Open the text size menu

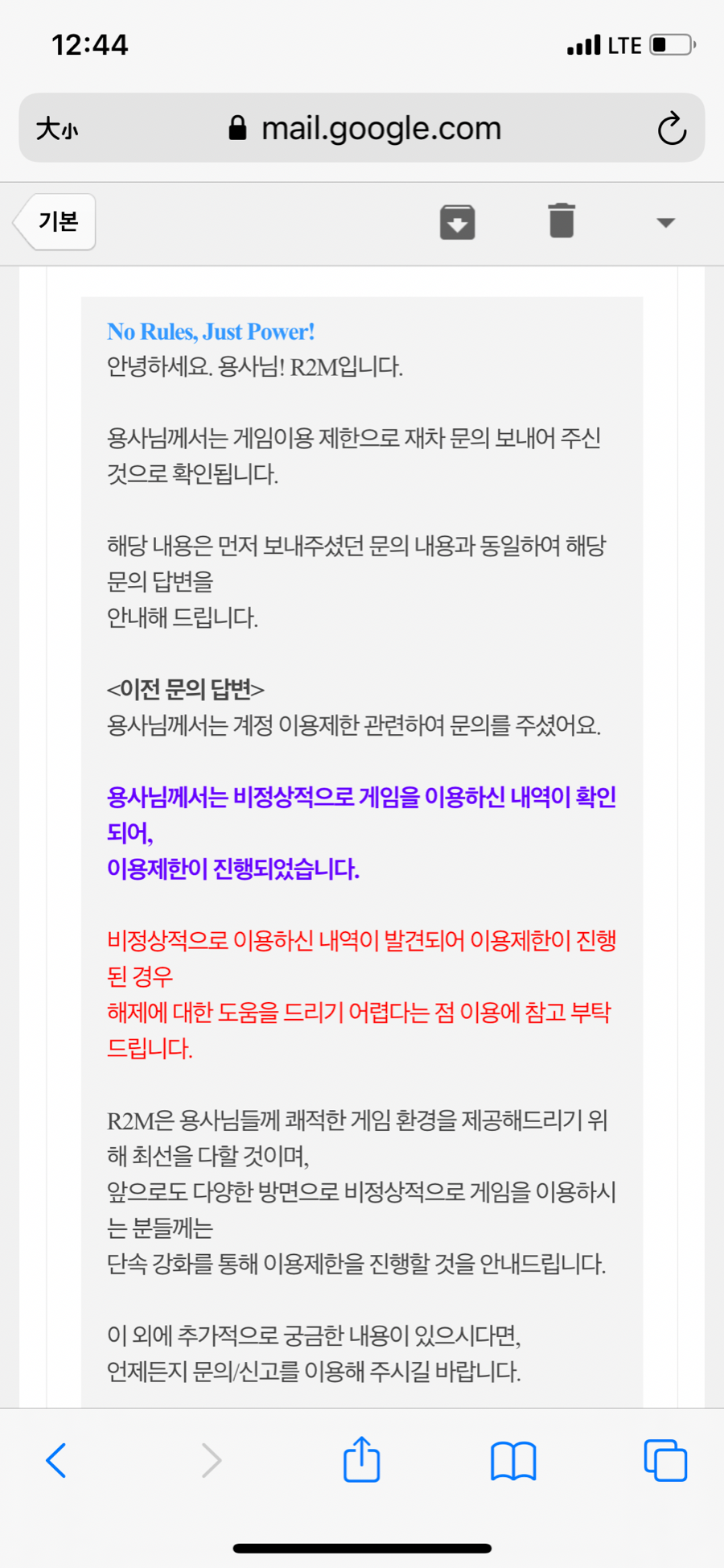[x=56, y=129]
